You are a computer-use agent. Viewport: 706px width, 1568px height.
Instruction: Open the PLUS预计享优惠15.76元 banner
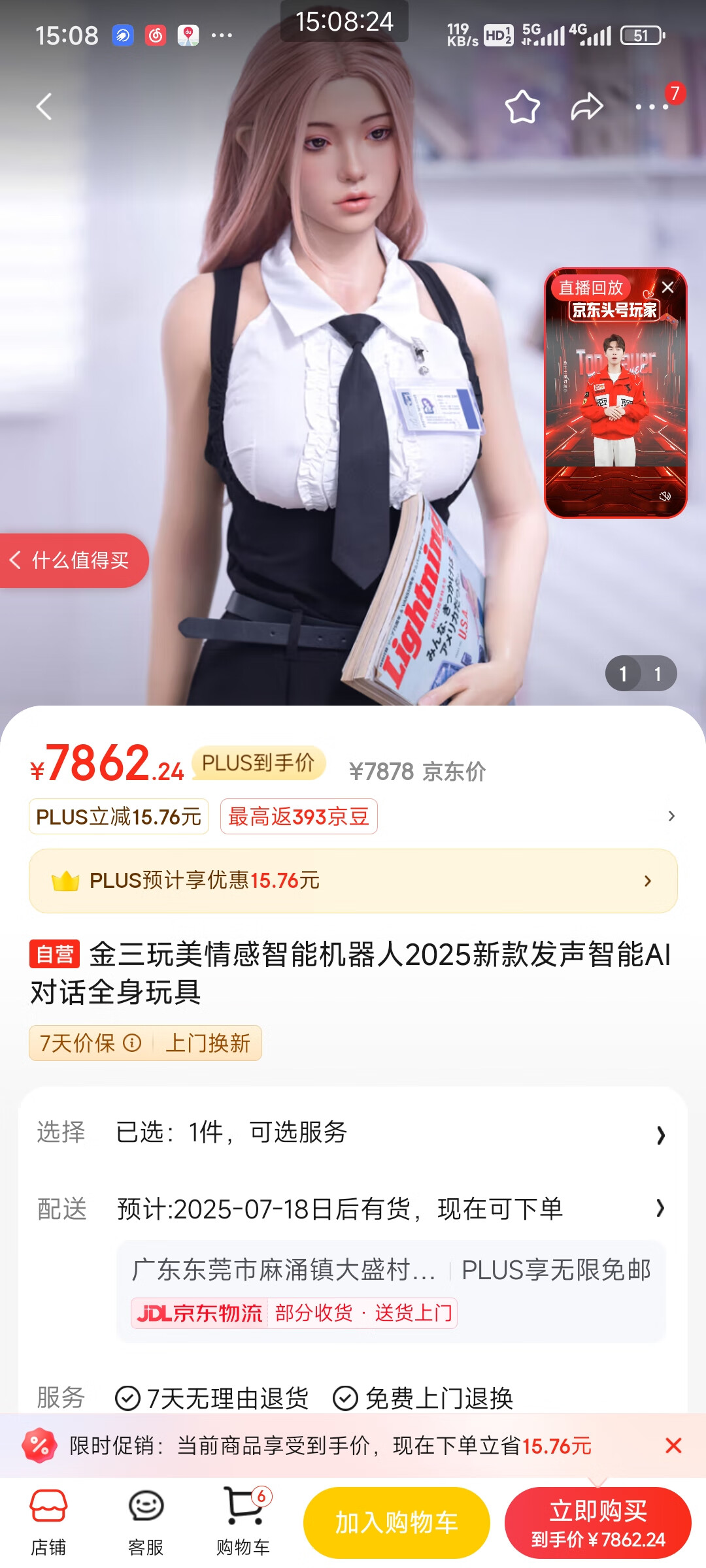353,881
